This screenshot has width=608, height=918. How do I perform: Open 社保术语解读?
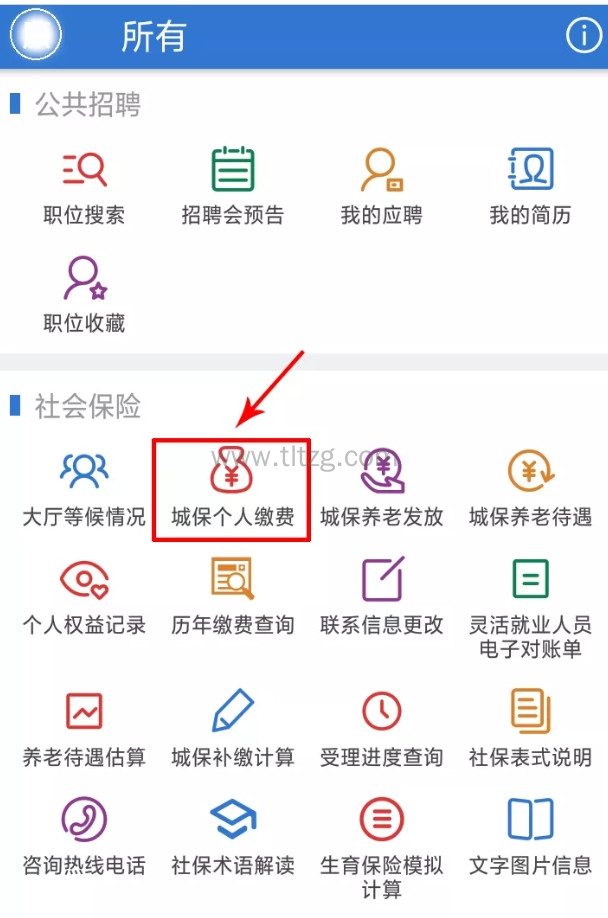(232, 838)
